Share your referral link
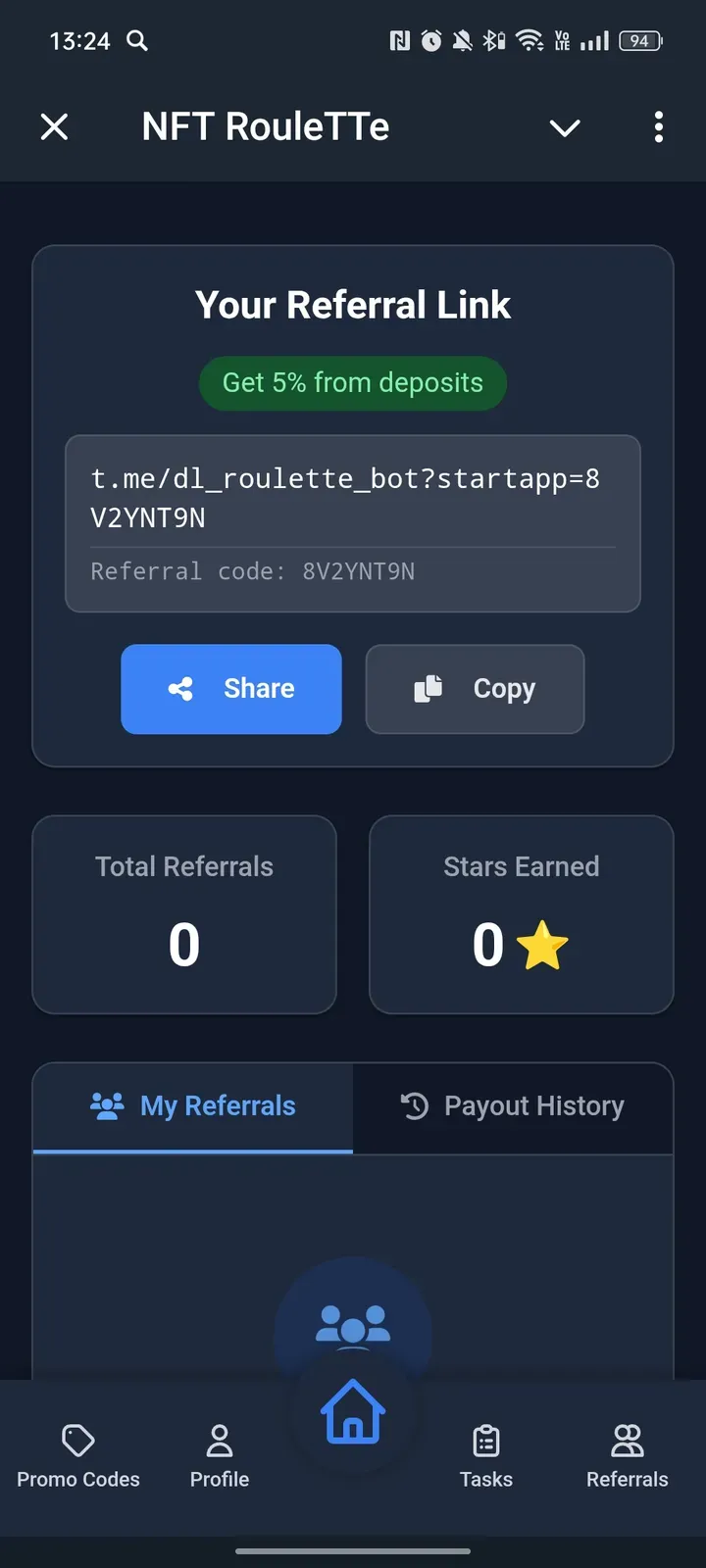 tap(231, 689)
